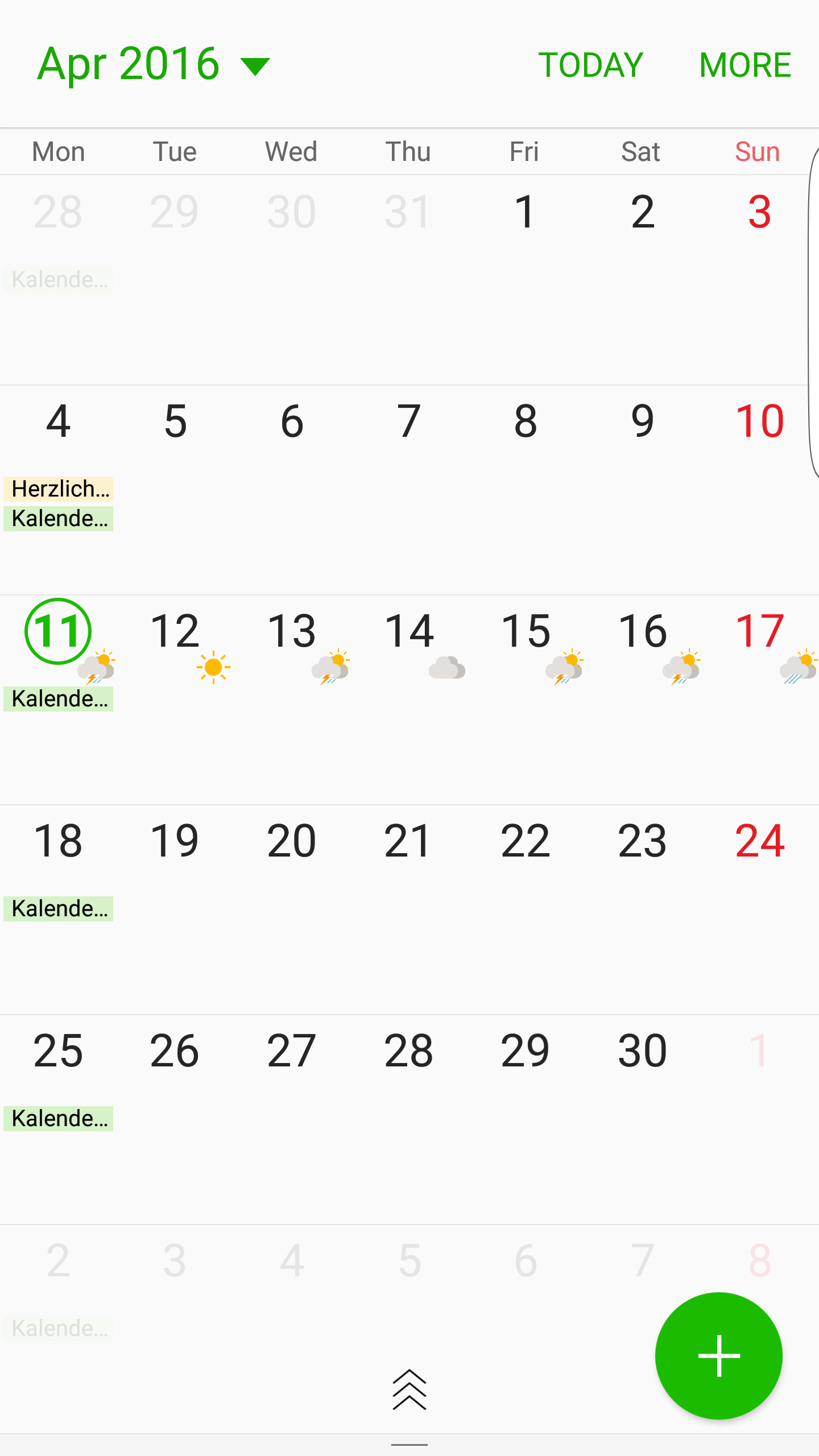Screen dimensions: 819x1456
Task: Select Friday April 1
Action: click(x=525, y=212)
